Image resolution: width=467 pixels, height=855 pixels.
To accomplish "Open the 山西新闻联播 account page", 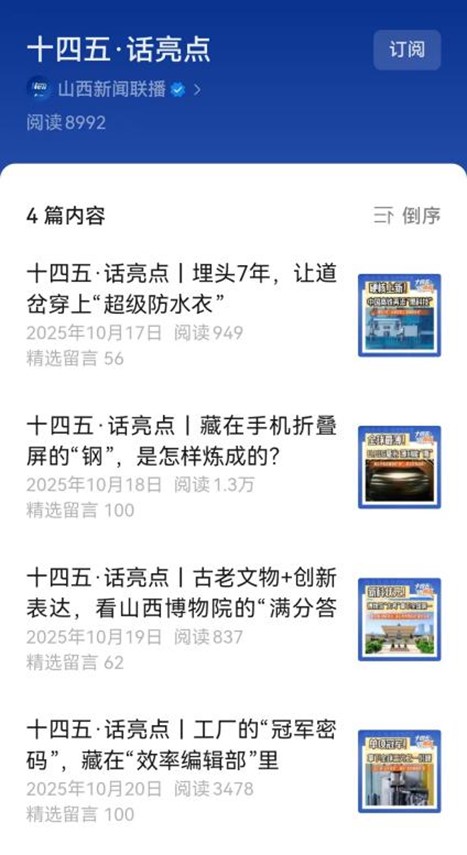I will pos(113,89).
